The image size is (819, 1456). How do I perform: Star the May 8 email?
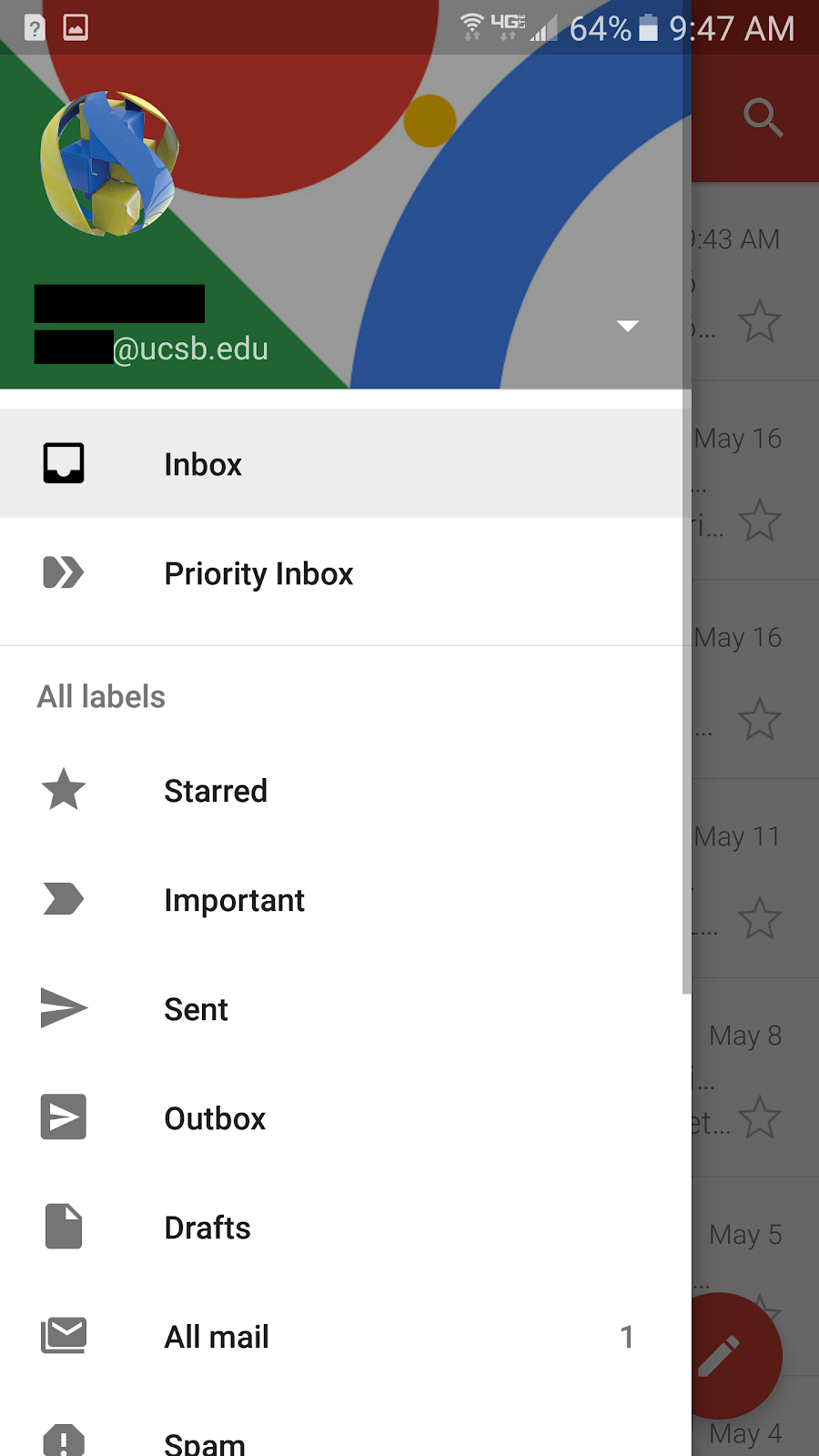(759, 1117)
